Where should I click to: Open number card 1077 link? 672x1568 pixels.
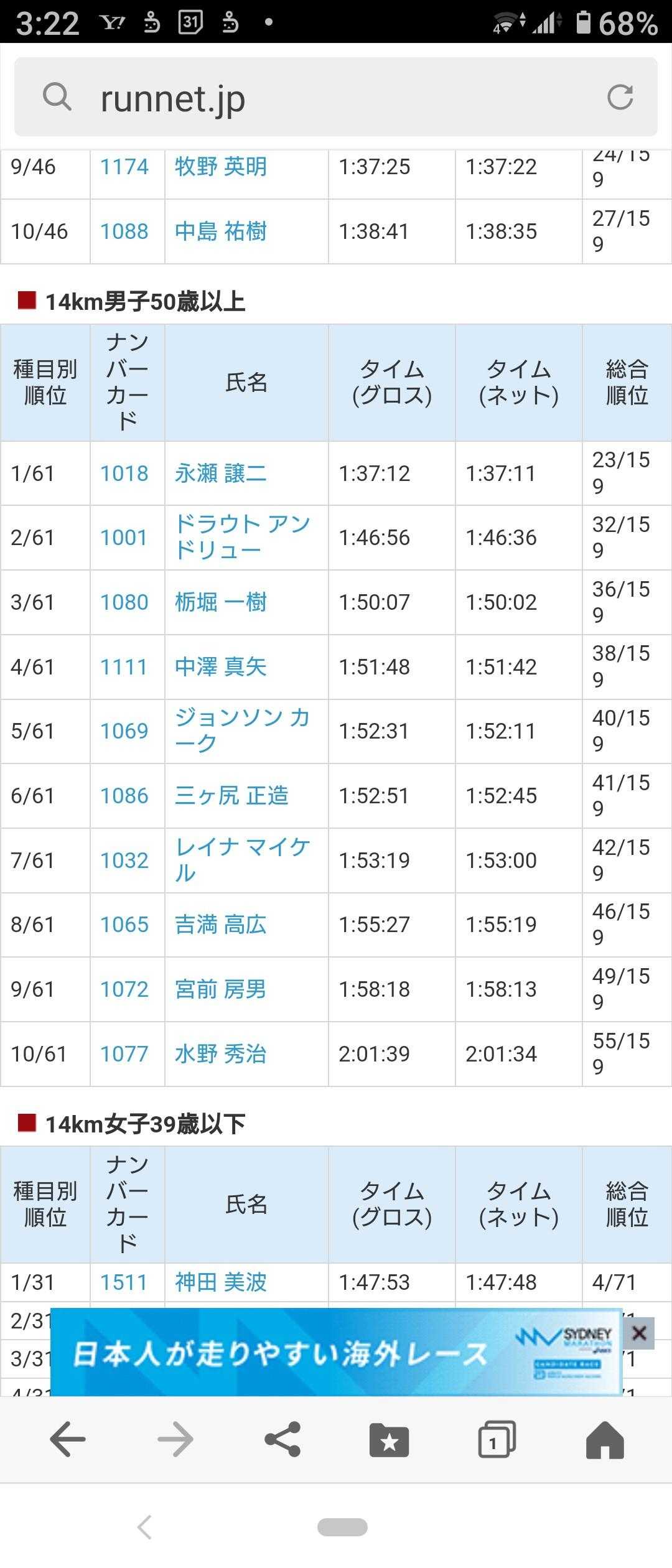click(x=124, y=1054)
